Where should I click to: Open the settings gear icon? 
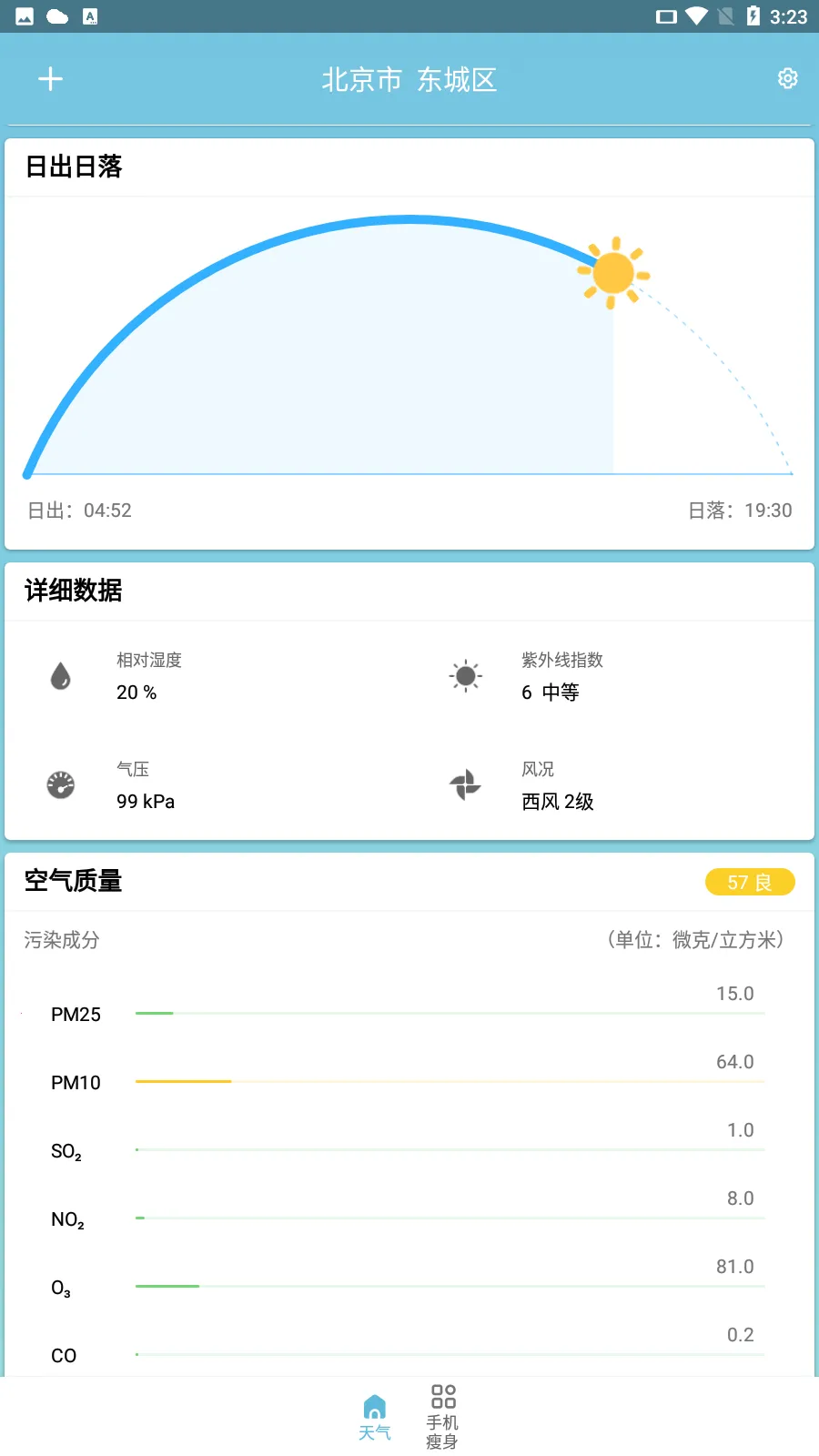786,78
